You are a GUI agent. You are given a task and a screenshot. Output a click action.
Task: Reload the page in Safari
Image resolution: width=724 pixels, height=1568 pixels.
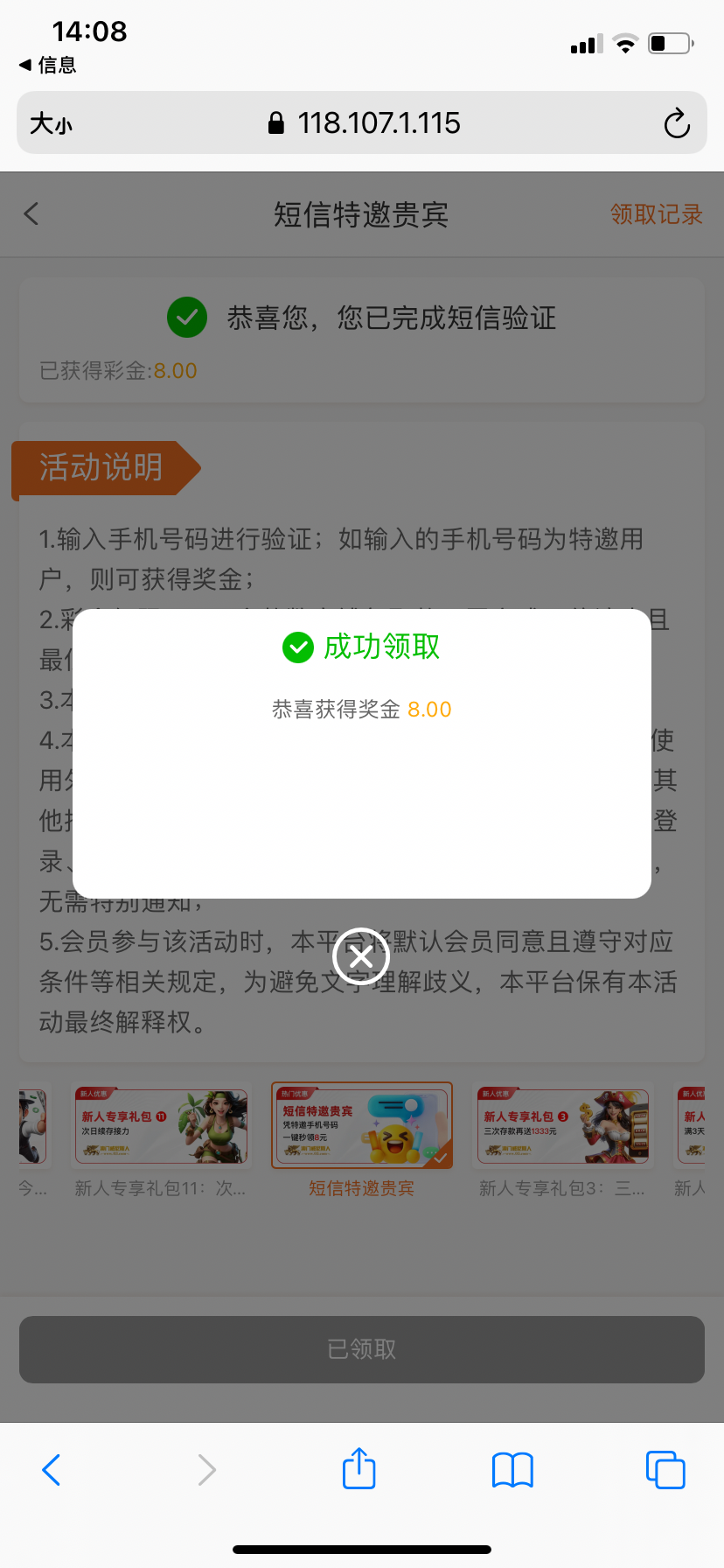(676, 123)
